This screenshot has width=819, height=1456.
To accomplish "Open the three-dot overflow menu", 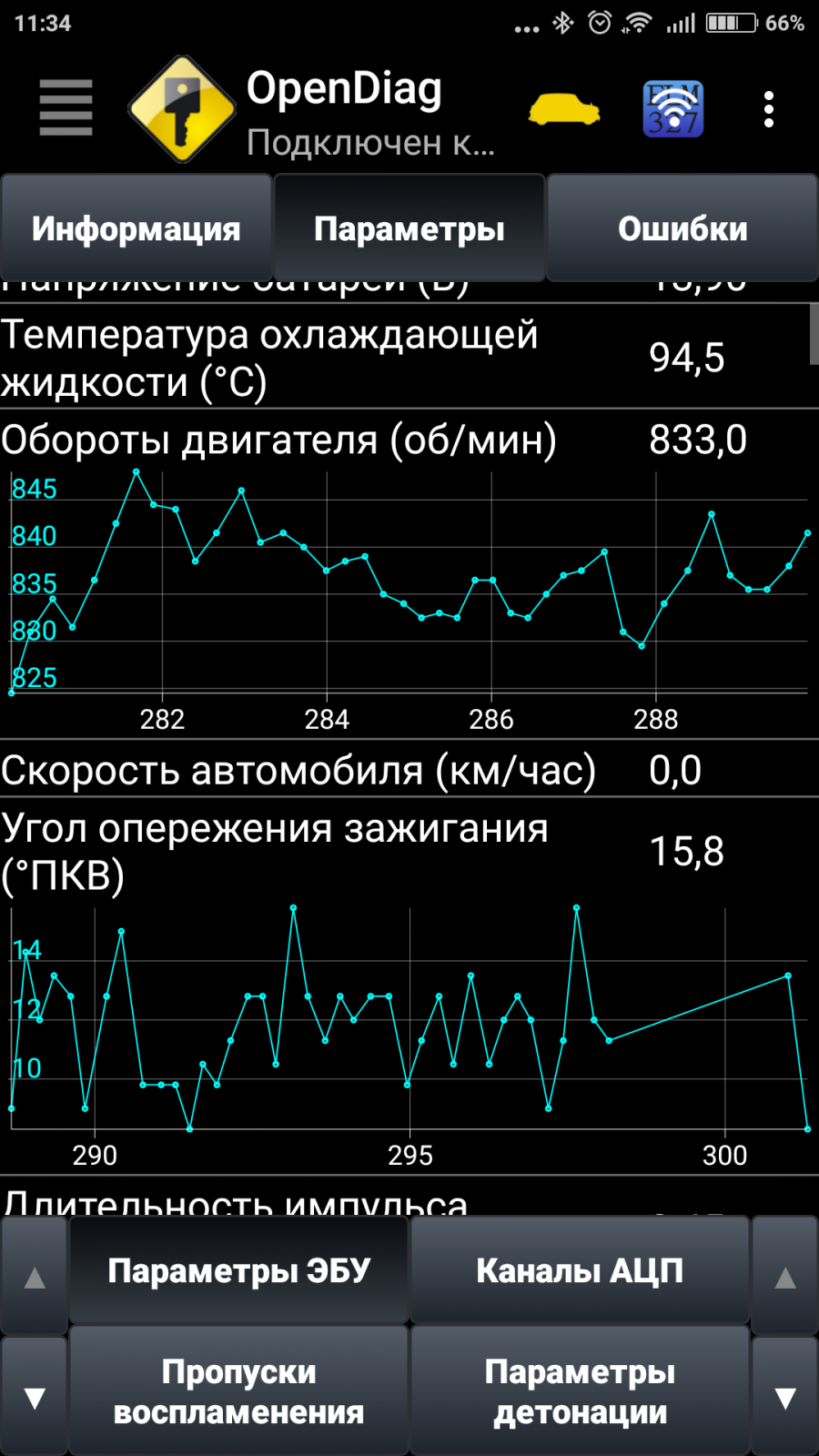I will (x=769, y=109).
